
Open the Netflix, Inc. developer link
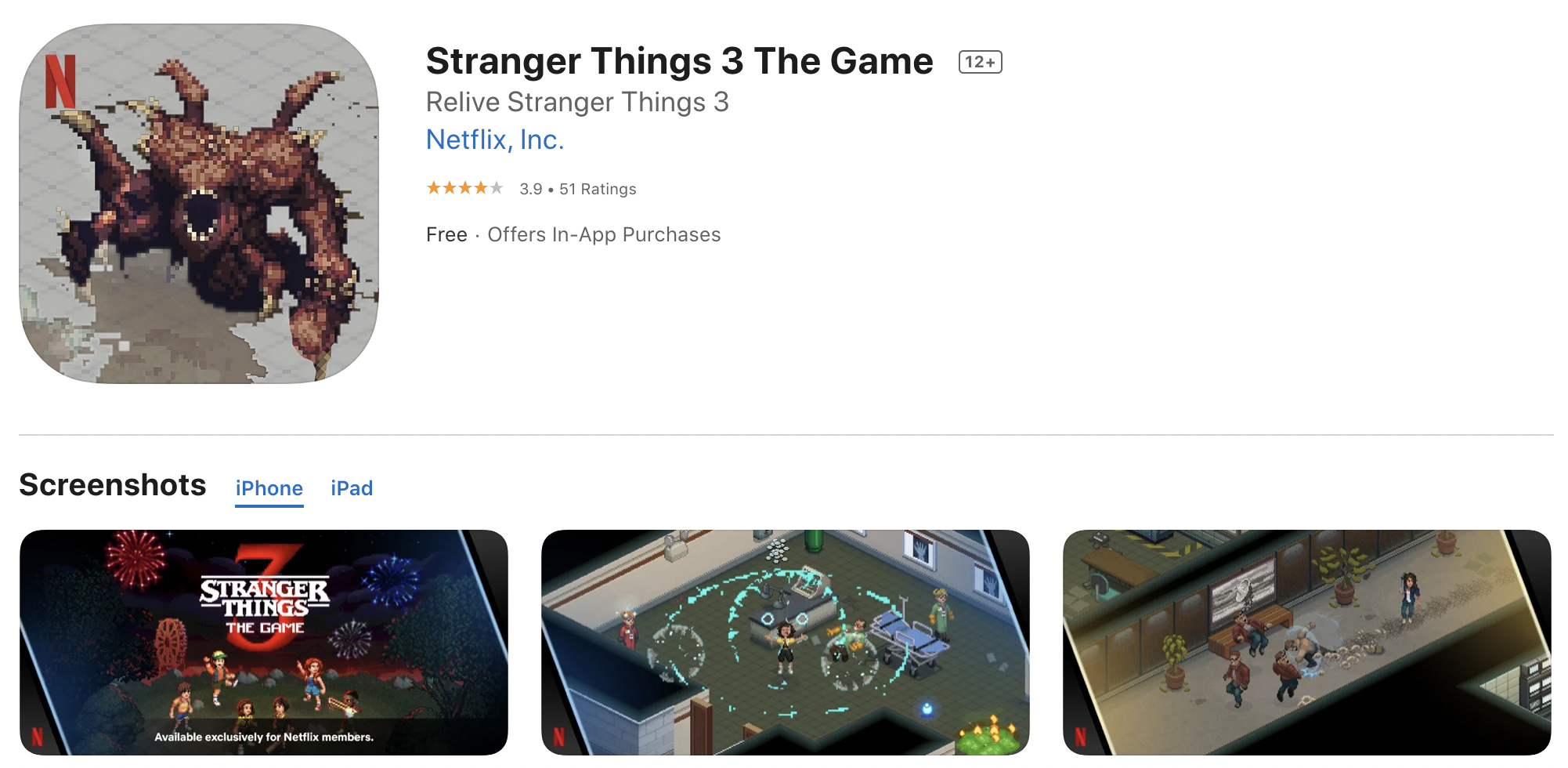(494, 139)
